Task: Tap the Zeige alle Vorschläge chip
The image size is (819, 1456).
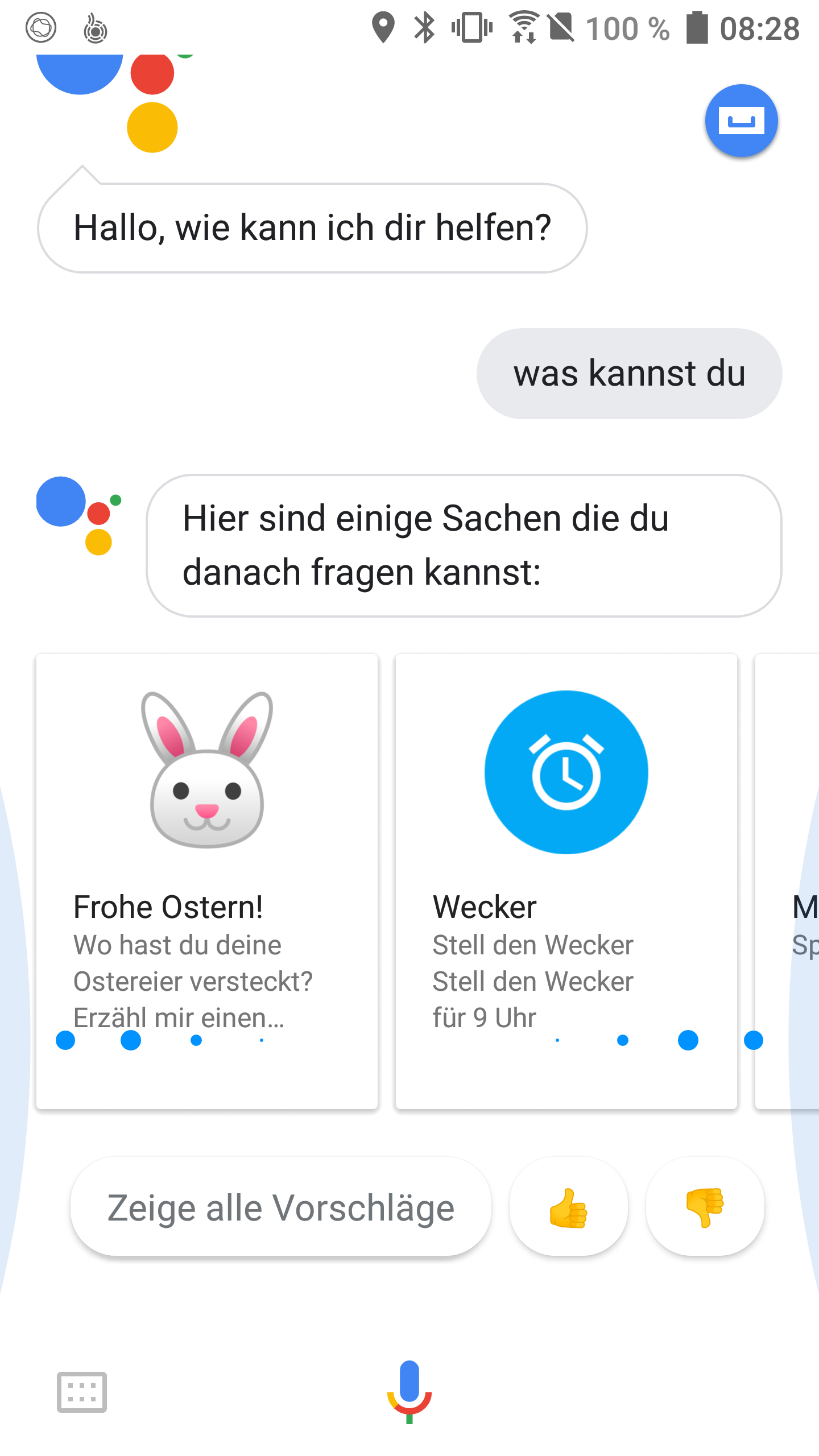Action: pos(281,1206)
